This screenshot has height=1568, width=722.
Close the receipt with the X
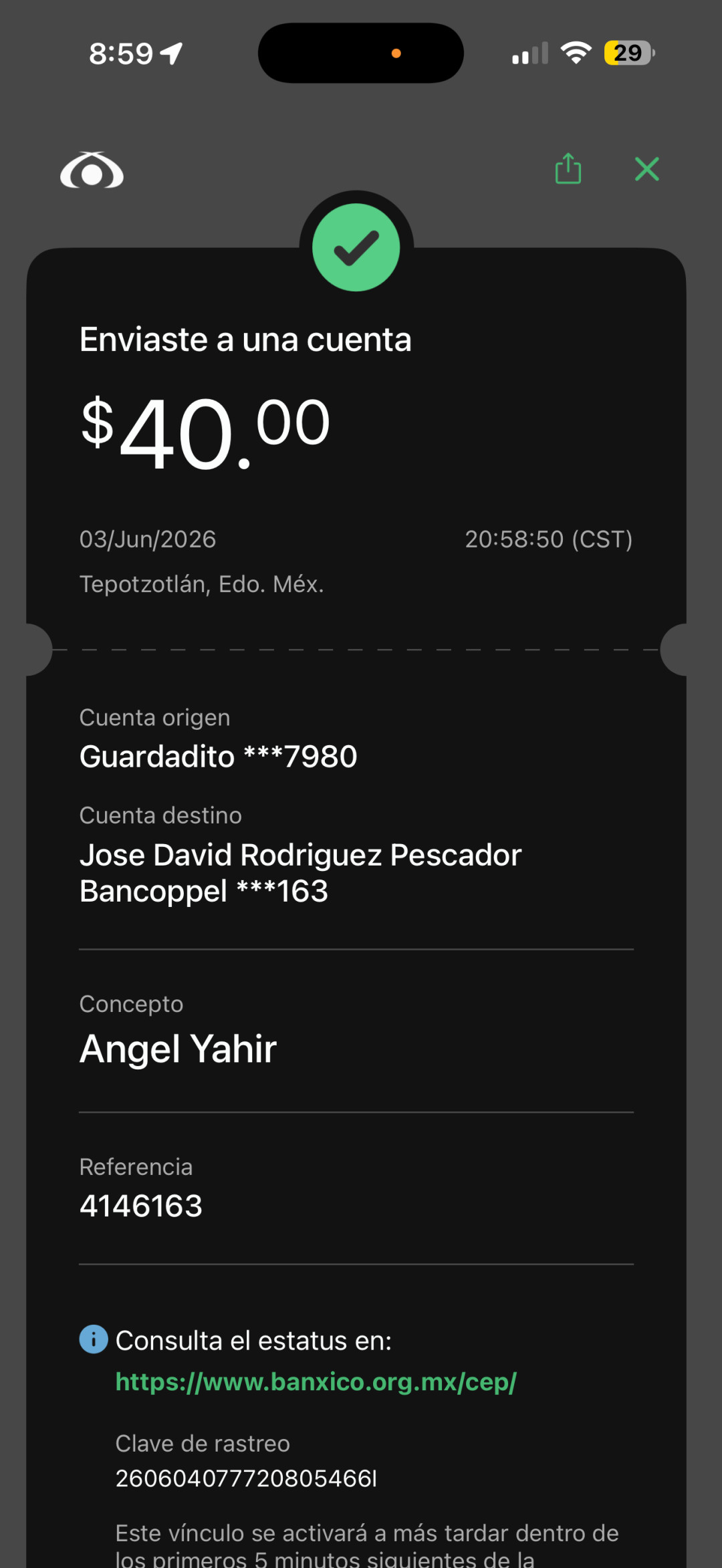pyautogui.click(x=646, y=169)
